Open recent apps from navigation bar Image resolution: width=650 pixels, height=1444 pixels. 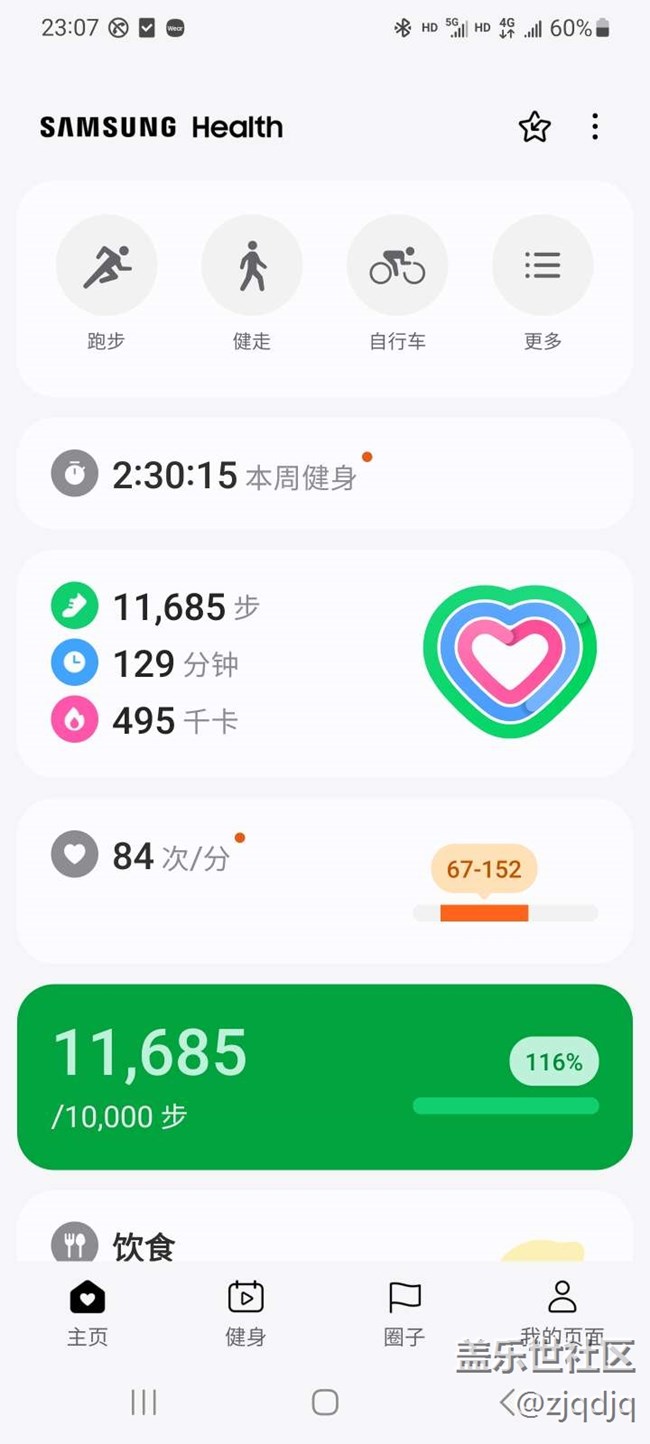click(x=144, y=1402)
